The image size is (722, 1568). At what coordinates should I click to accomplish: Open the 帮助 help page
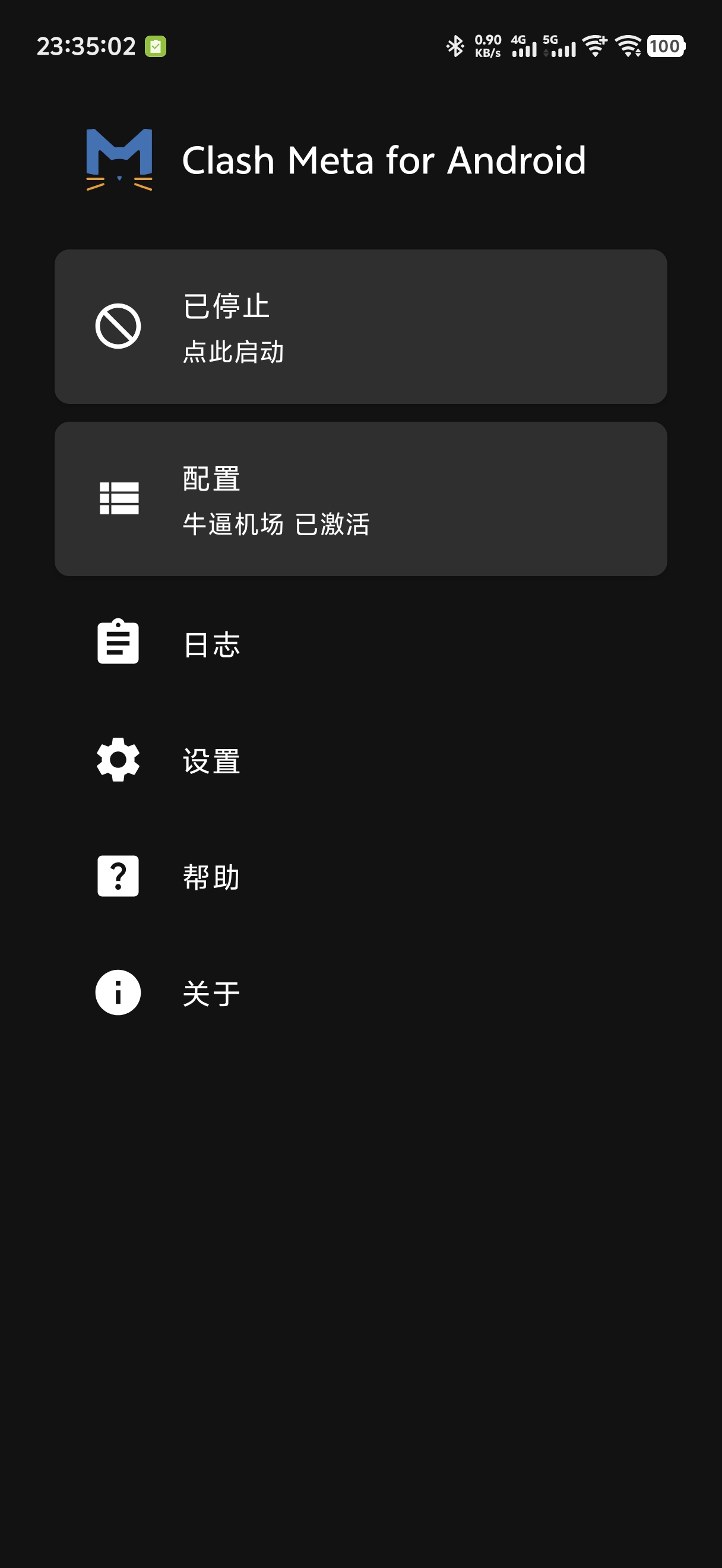click(x=360, y=877)
